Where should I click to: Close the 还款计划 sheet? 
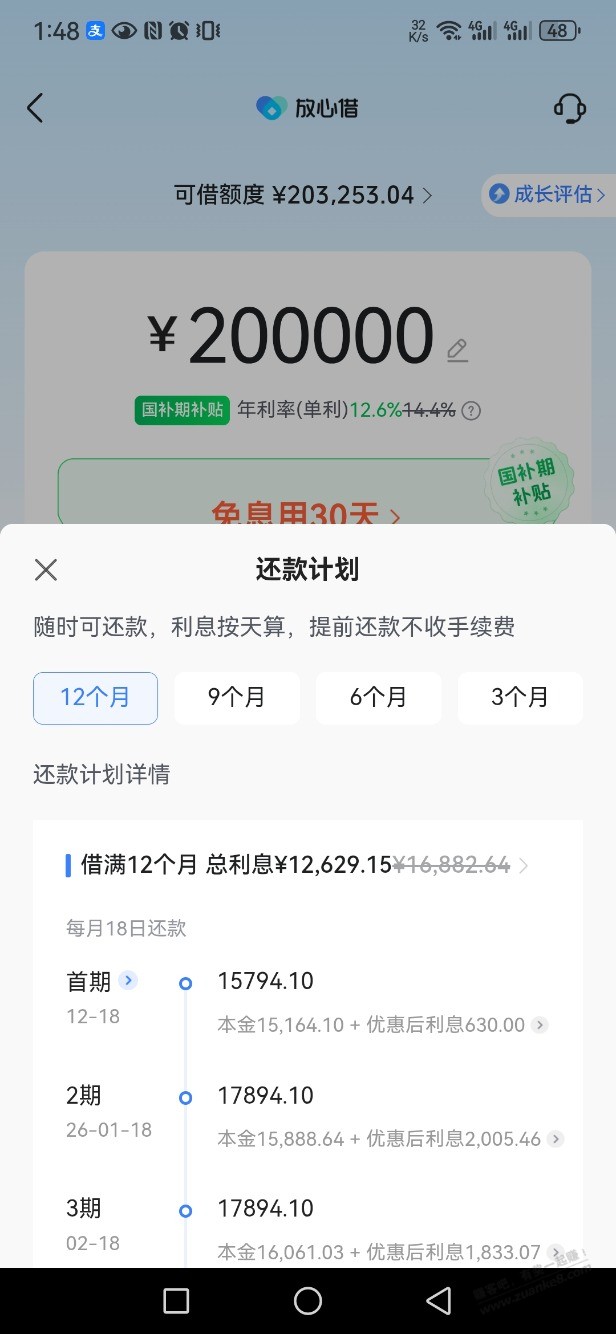coord(46,570)
